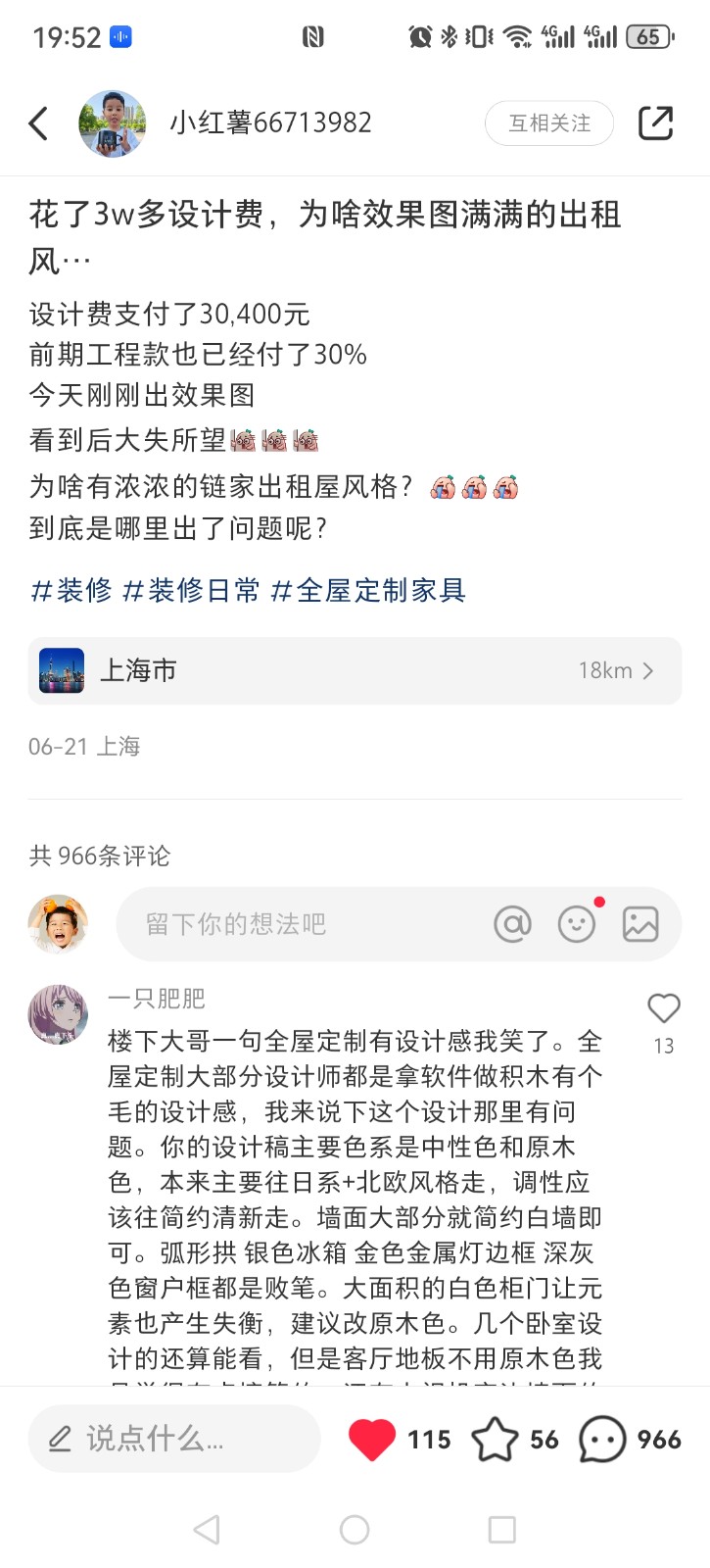The height and width of the screenshot is (1568, 710).
Task: Open author avatar of 小红薯66713982
Action: (x=112, y=123)
